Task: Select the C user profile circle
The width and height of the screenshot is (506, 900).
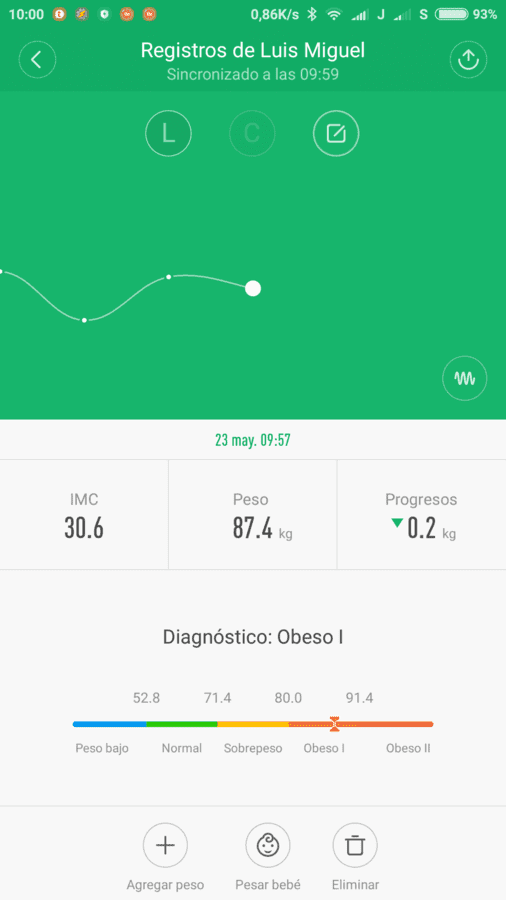Action: (x=252, y=133)
